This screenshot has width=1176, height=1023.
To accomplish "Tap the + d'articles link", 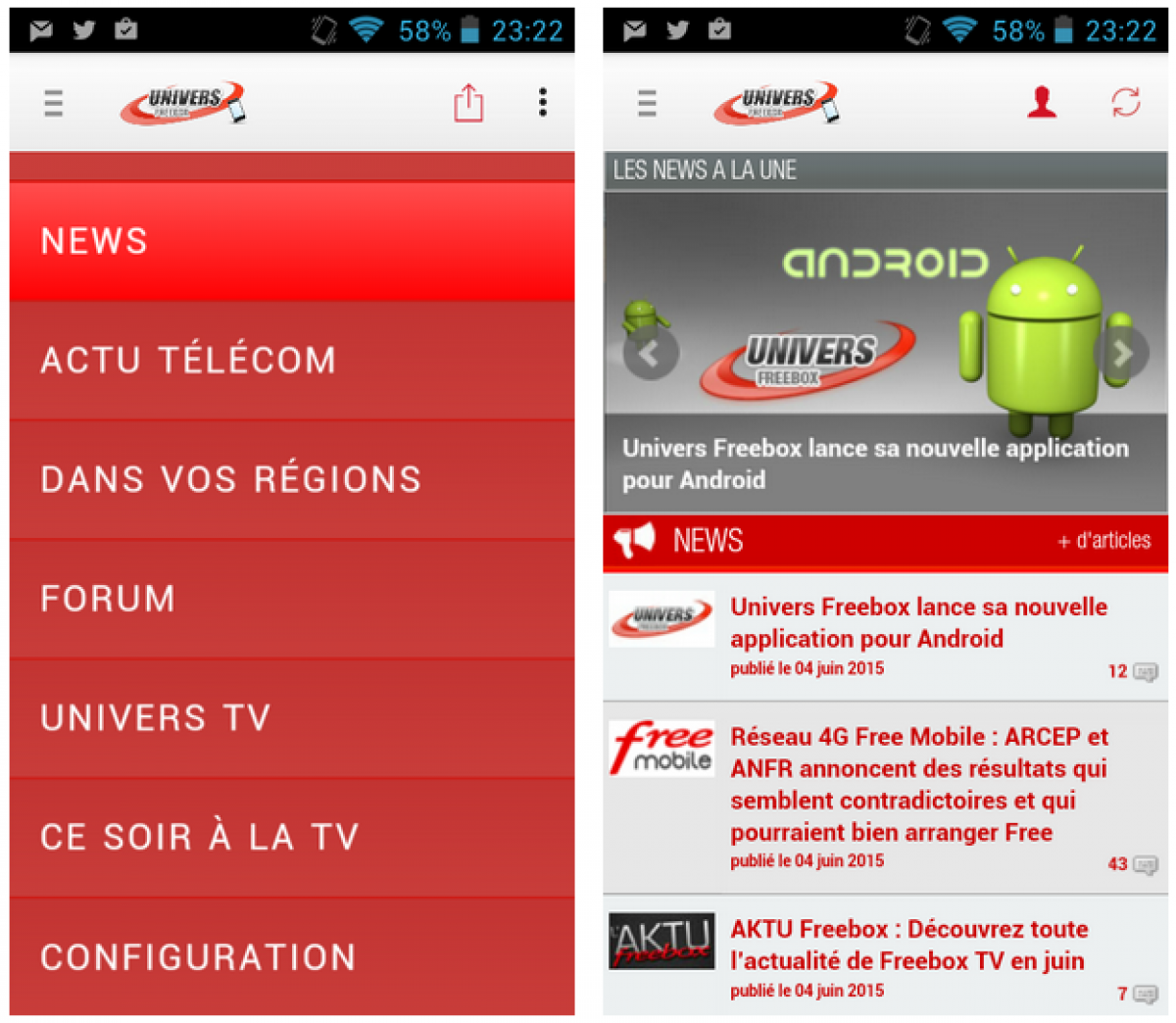I will [1103, 541].
